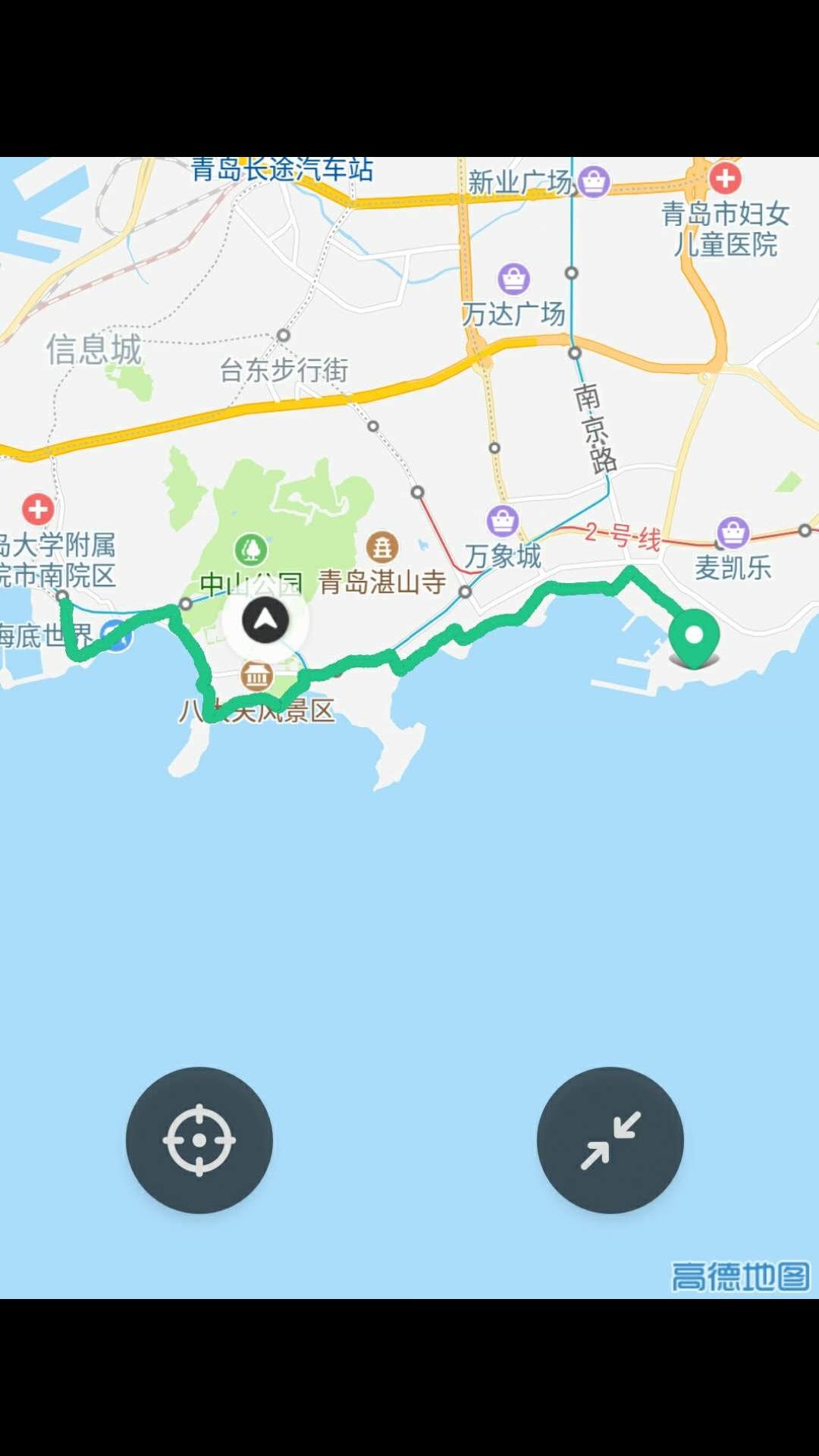Select the 麦凯乐 shopping marker

[733, 532]
